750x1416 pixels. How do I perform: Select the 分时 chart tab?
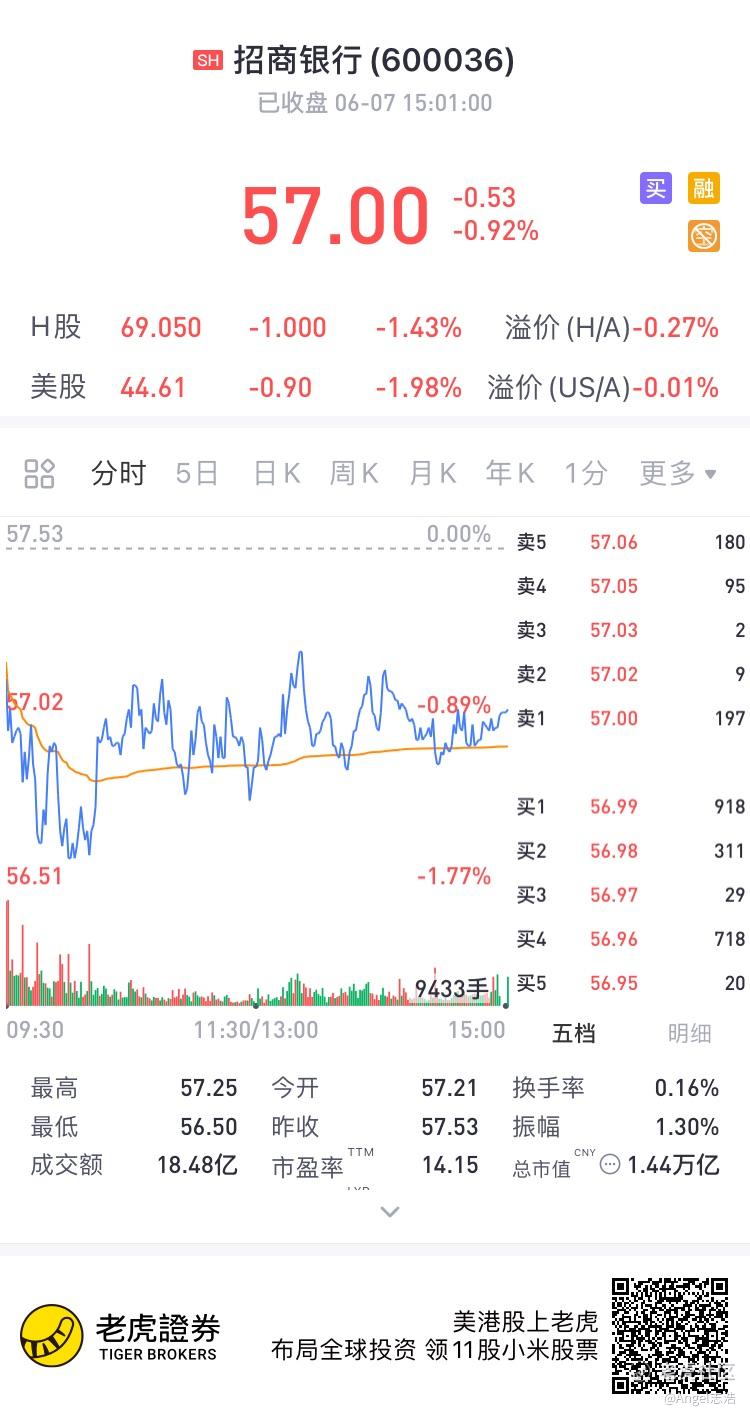pos(119,473)
